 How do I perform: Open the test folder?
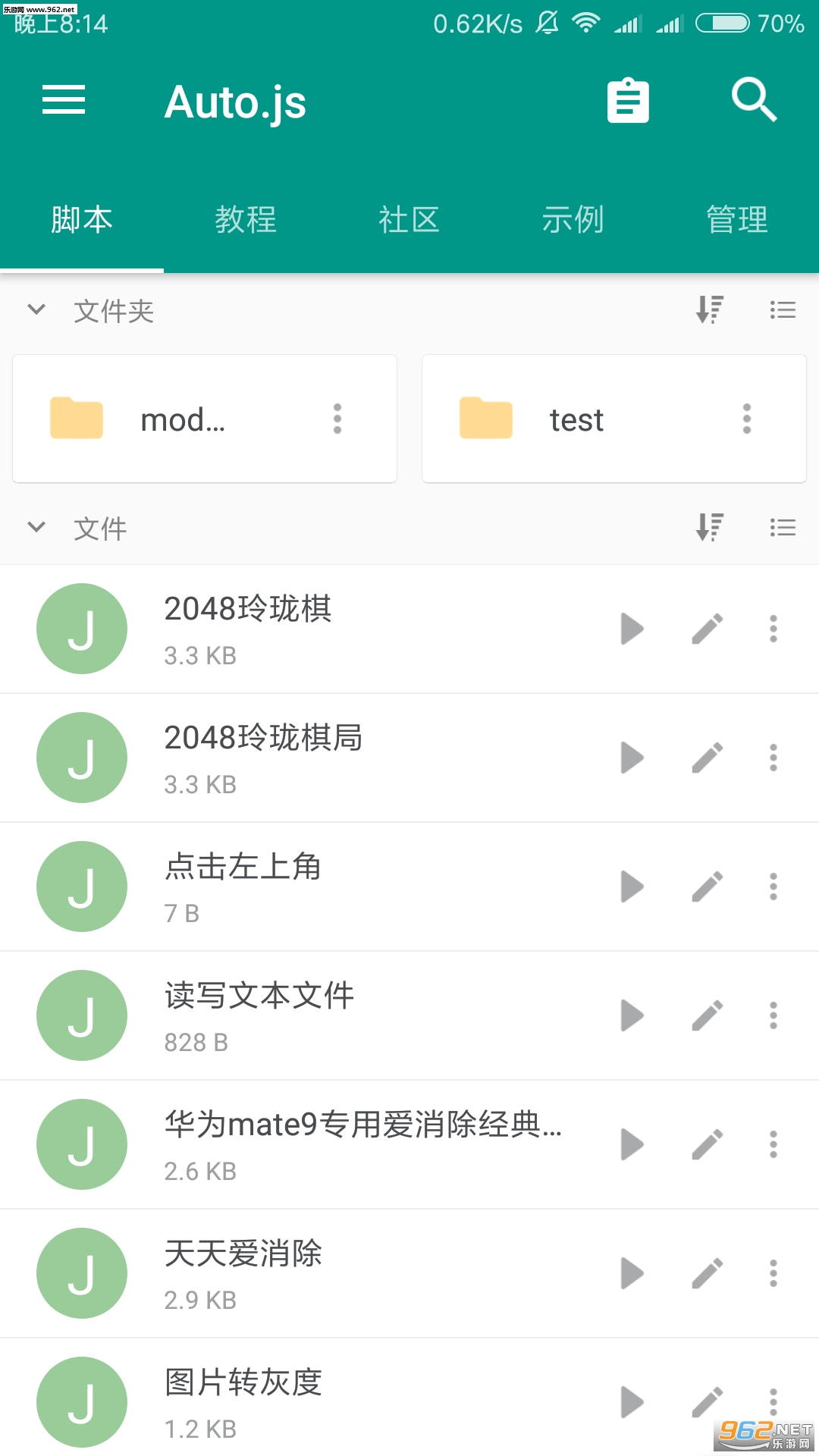point(576,419)
